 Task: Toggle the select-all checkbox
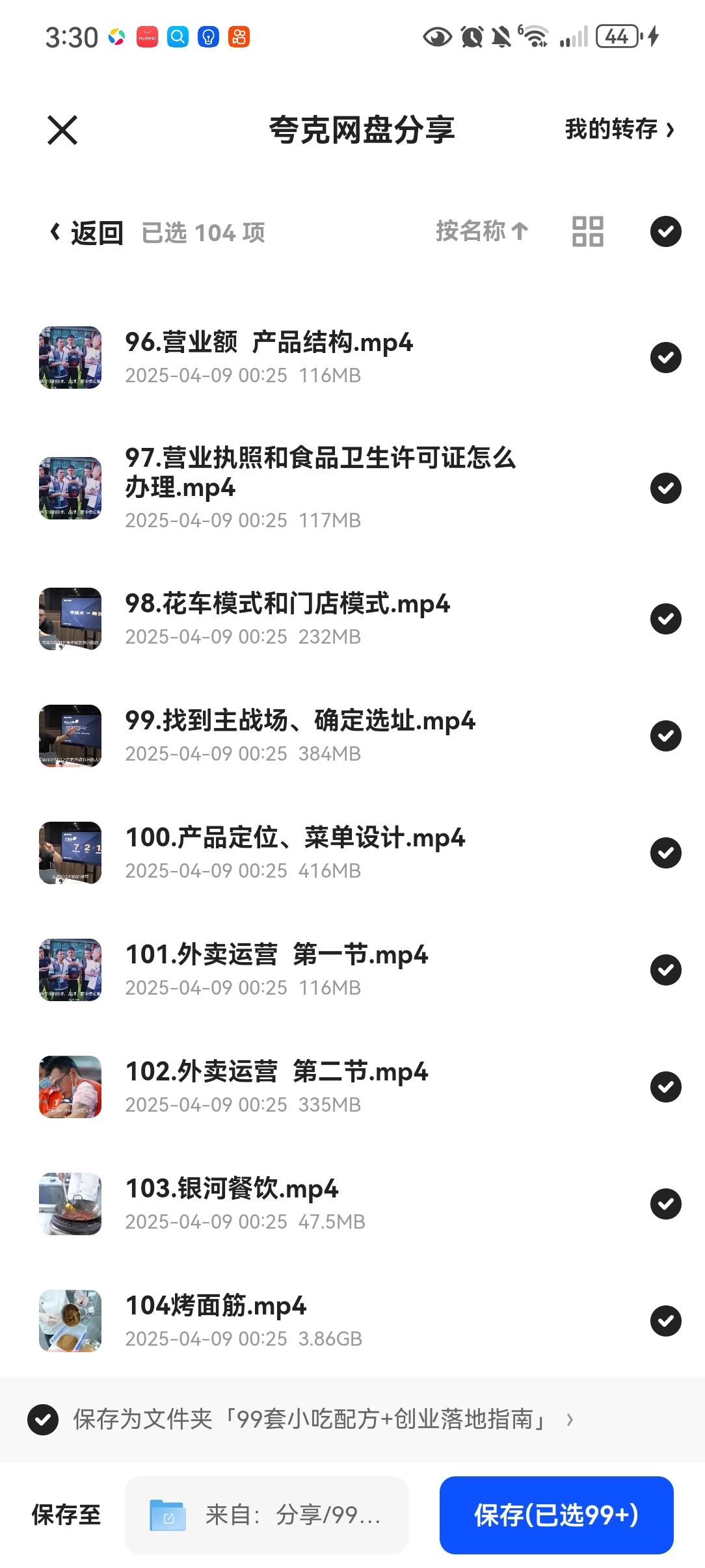click(665, 231)
